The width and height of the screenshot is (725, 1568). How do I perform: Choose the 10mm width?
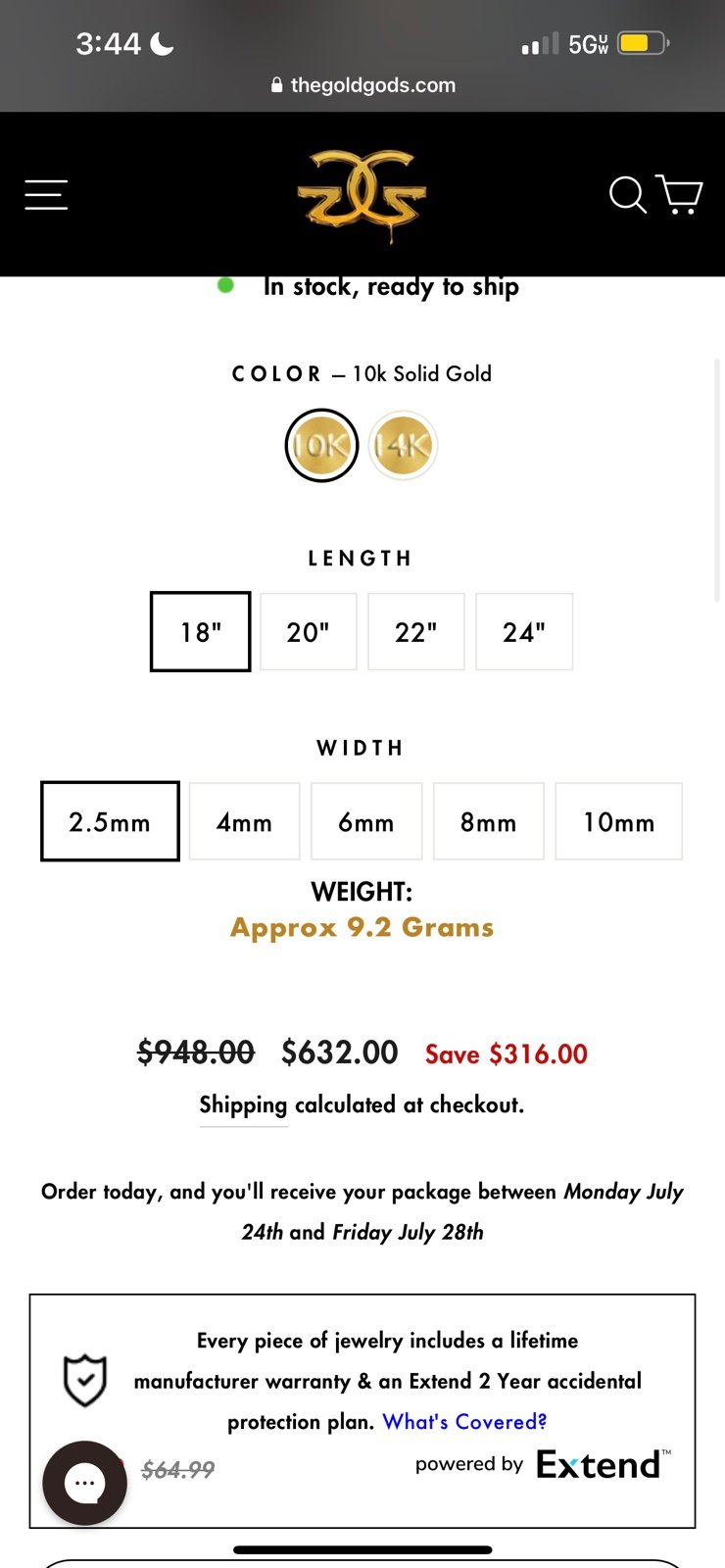(x=619, y=821)
